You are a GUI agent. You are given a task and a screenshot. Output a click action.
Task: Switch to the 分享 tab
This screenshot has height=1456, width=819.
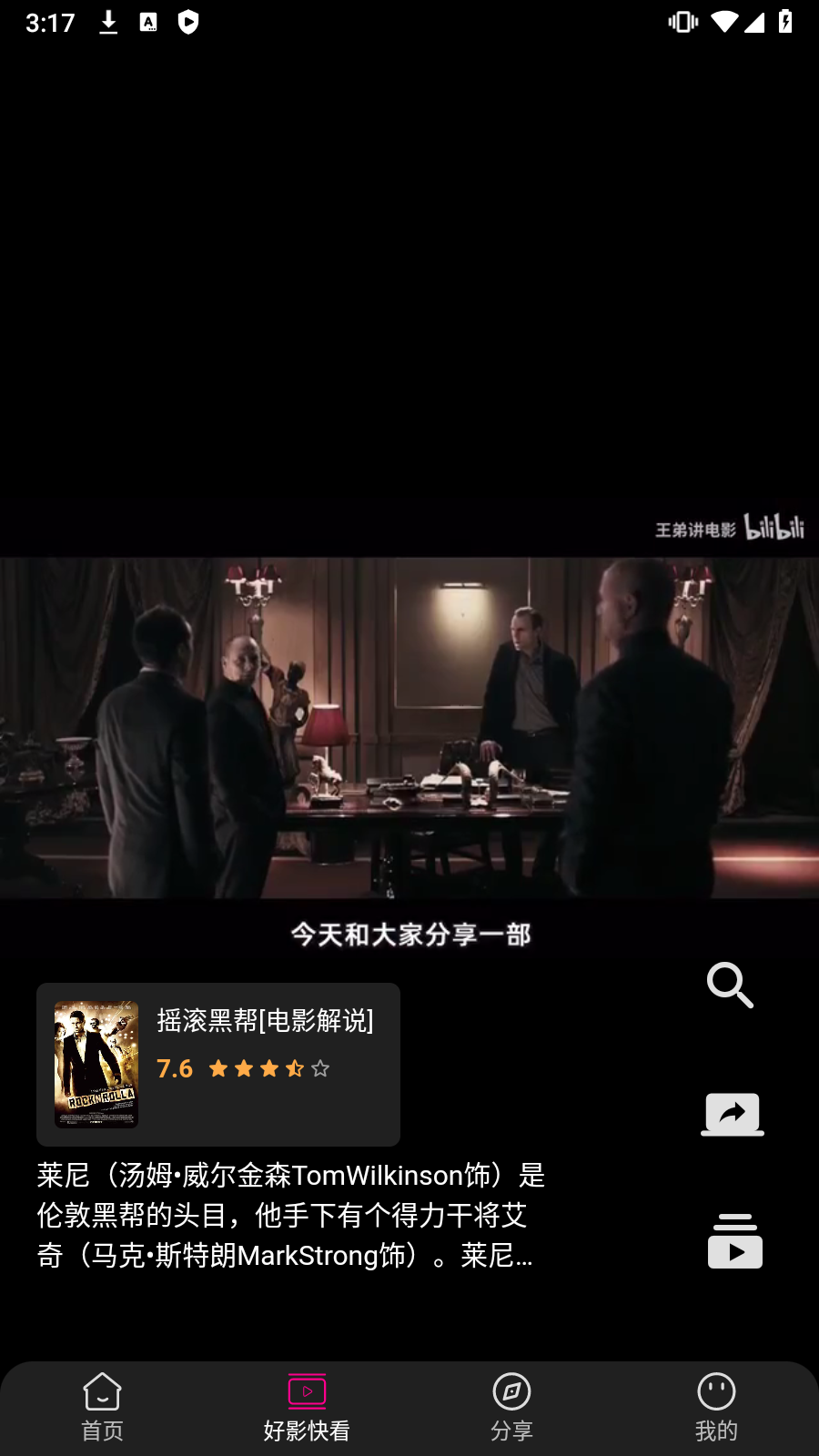tap(511, 1407)
